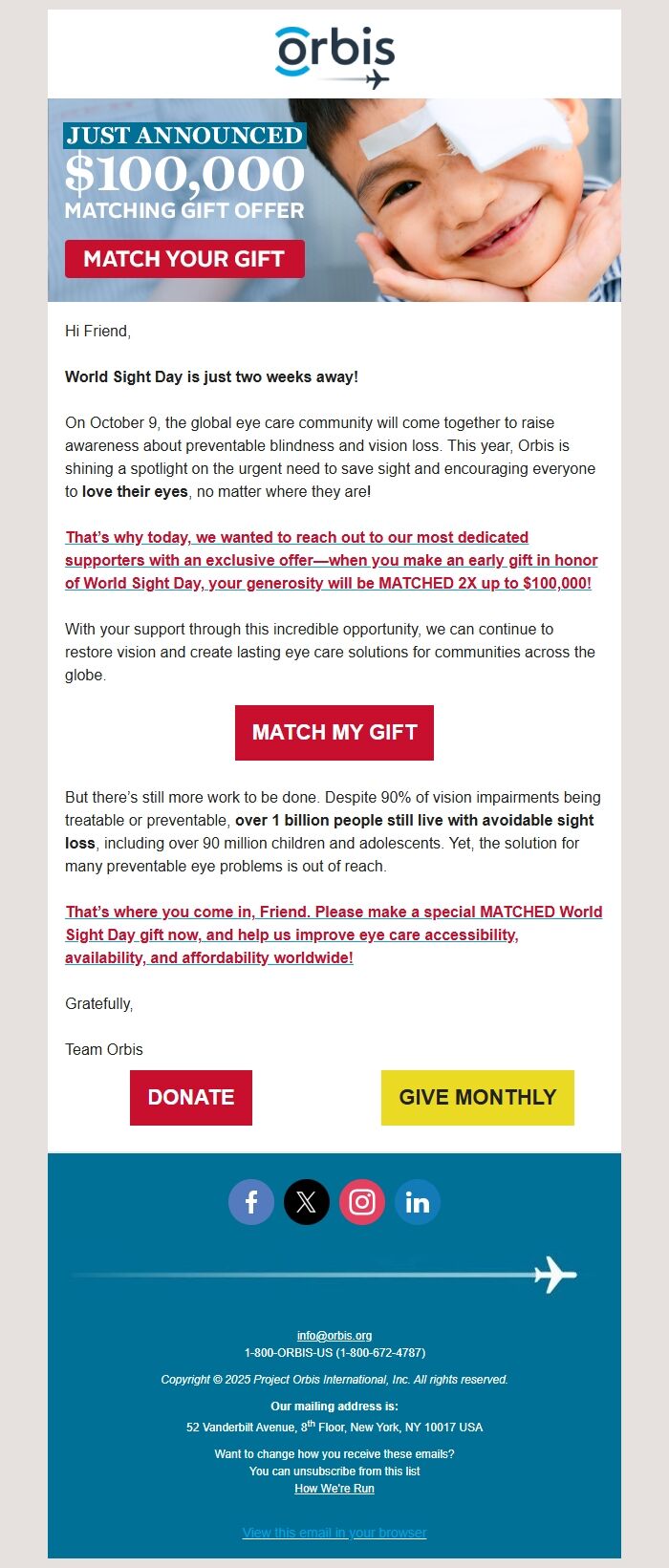Open the Instagram icon
Image resolution: width=669 pixels, height=1568 pixels.
[x=362, y=1202]
